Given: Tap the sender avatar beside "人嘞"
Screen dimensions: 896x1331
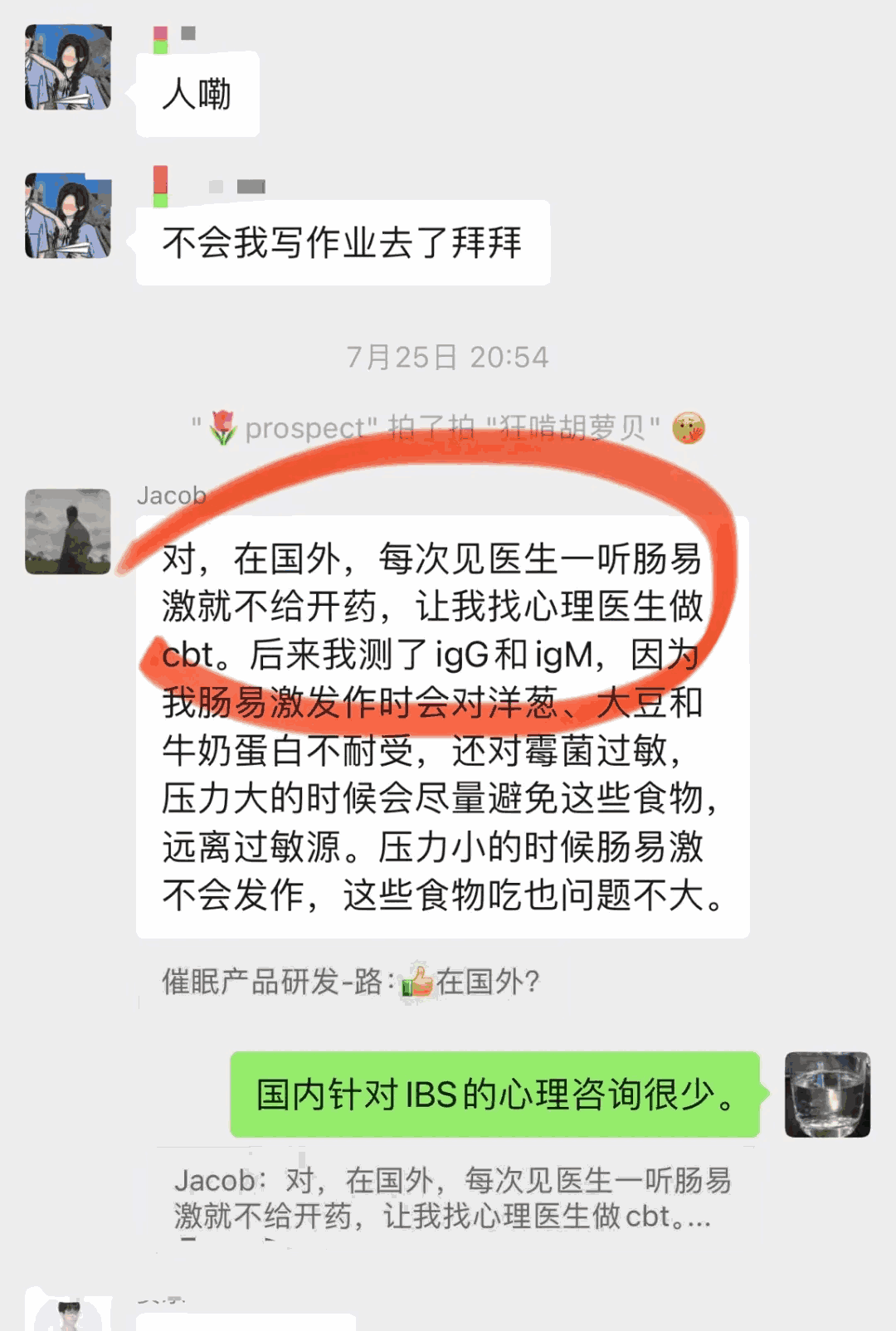Looking at the screenshot, I should pos(68,67).
